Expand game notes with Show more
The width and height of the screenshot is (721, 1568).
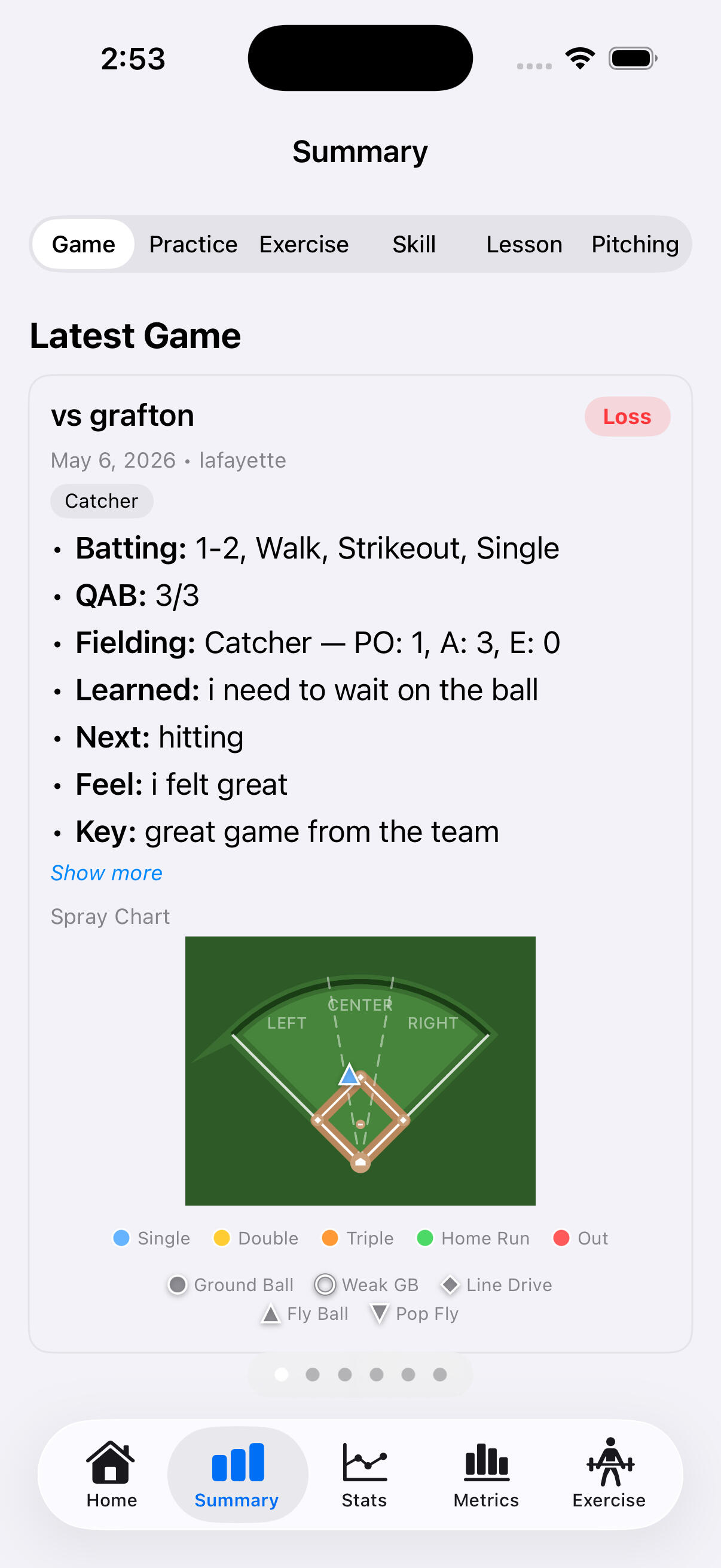point(106,873)
